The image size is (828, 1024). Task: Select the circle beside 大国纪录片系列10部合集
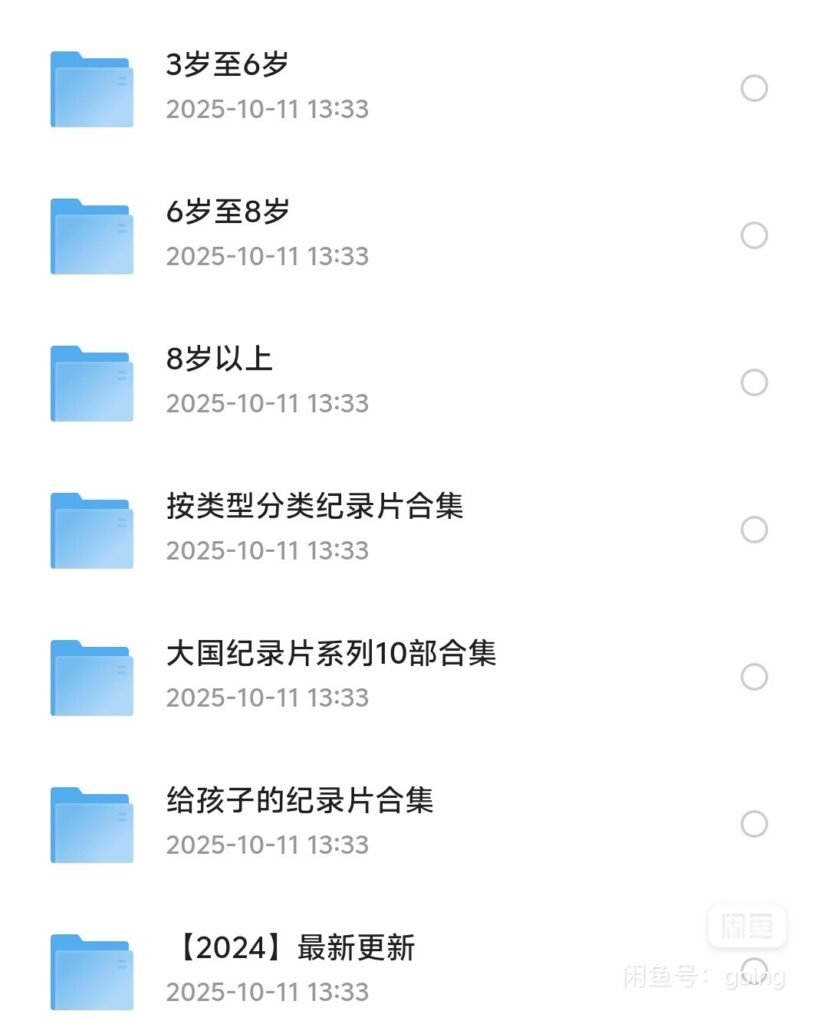pos(753,676)
